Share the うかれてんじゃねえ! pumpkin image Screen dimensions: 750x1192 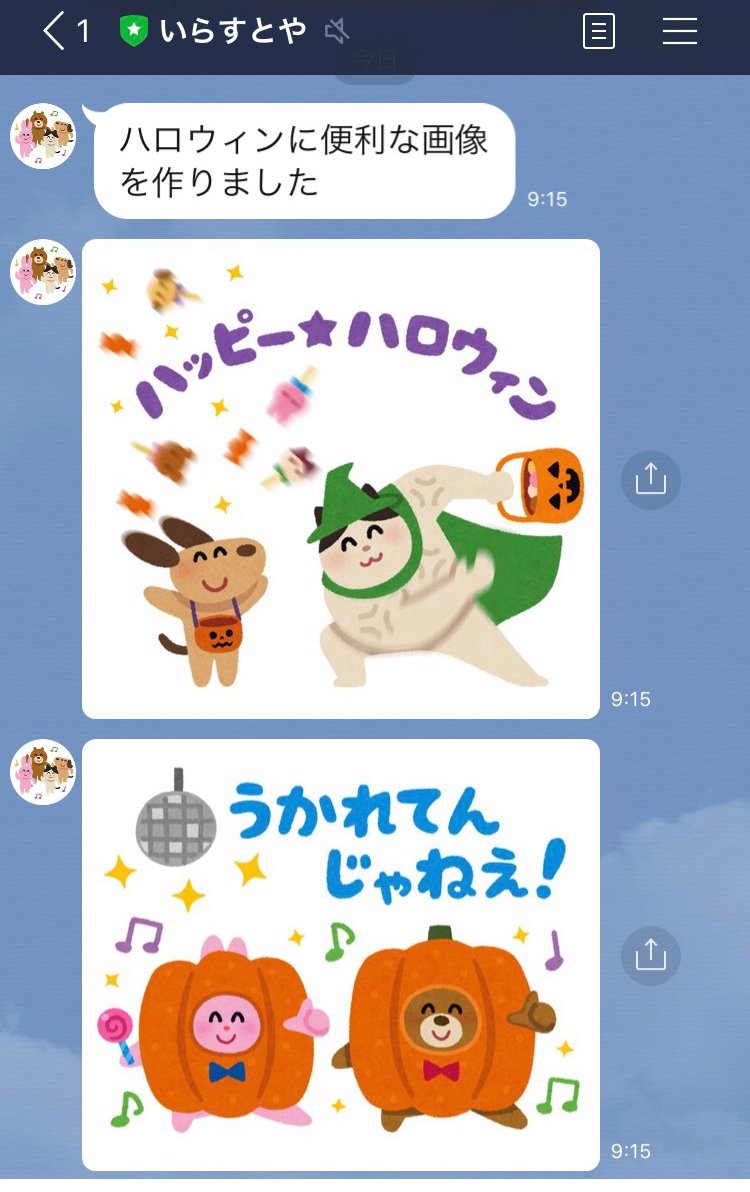[650, 956]
